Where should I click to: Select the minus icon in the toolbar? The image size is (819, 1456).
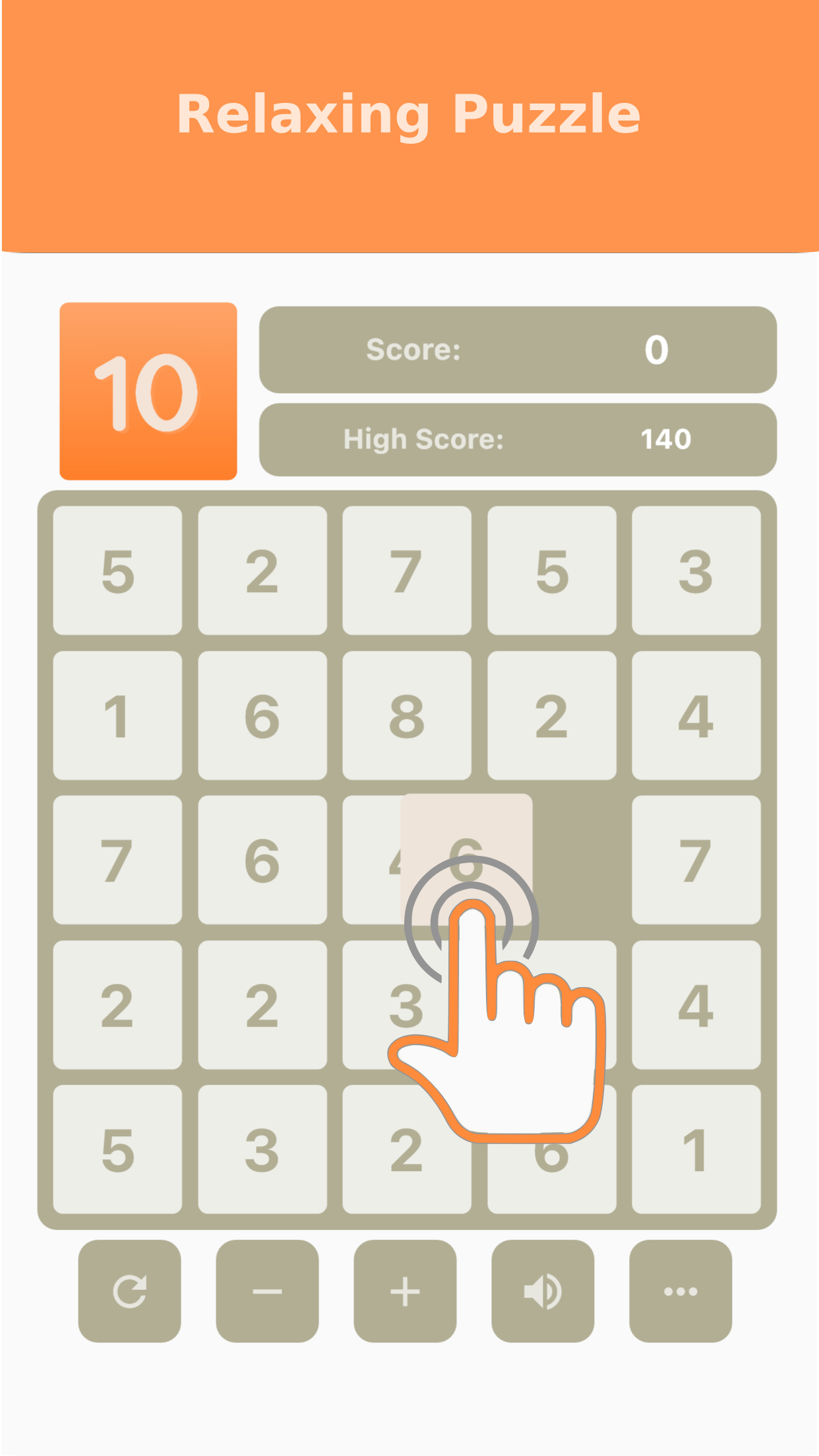(268, 1290)
